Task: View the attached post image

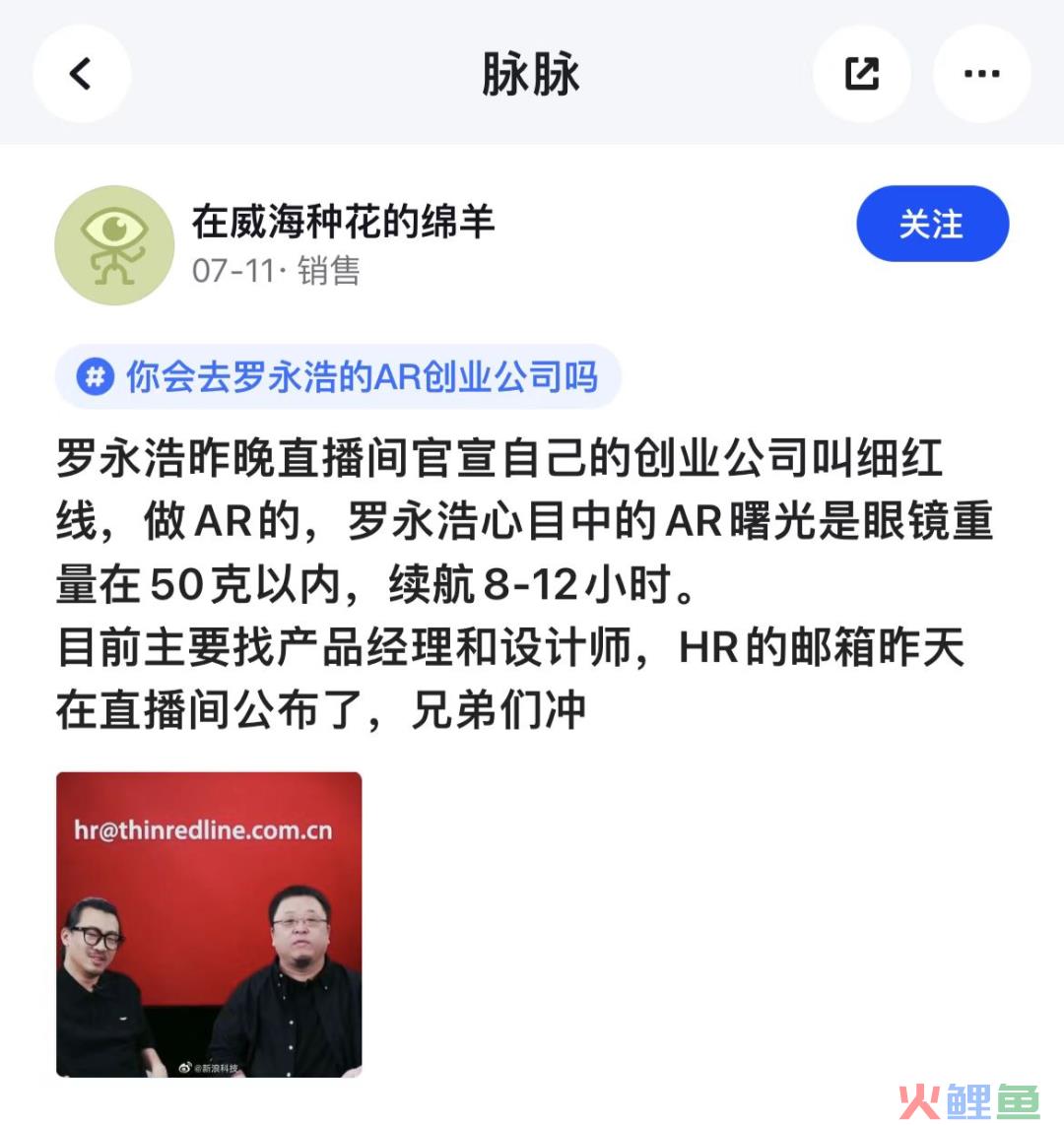Action: pos(209,924)
